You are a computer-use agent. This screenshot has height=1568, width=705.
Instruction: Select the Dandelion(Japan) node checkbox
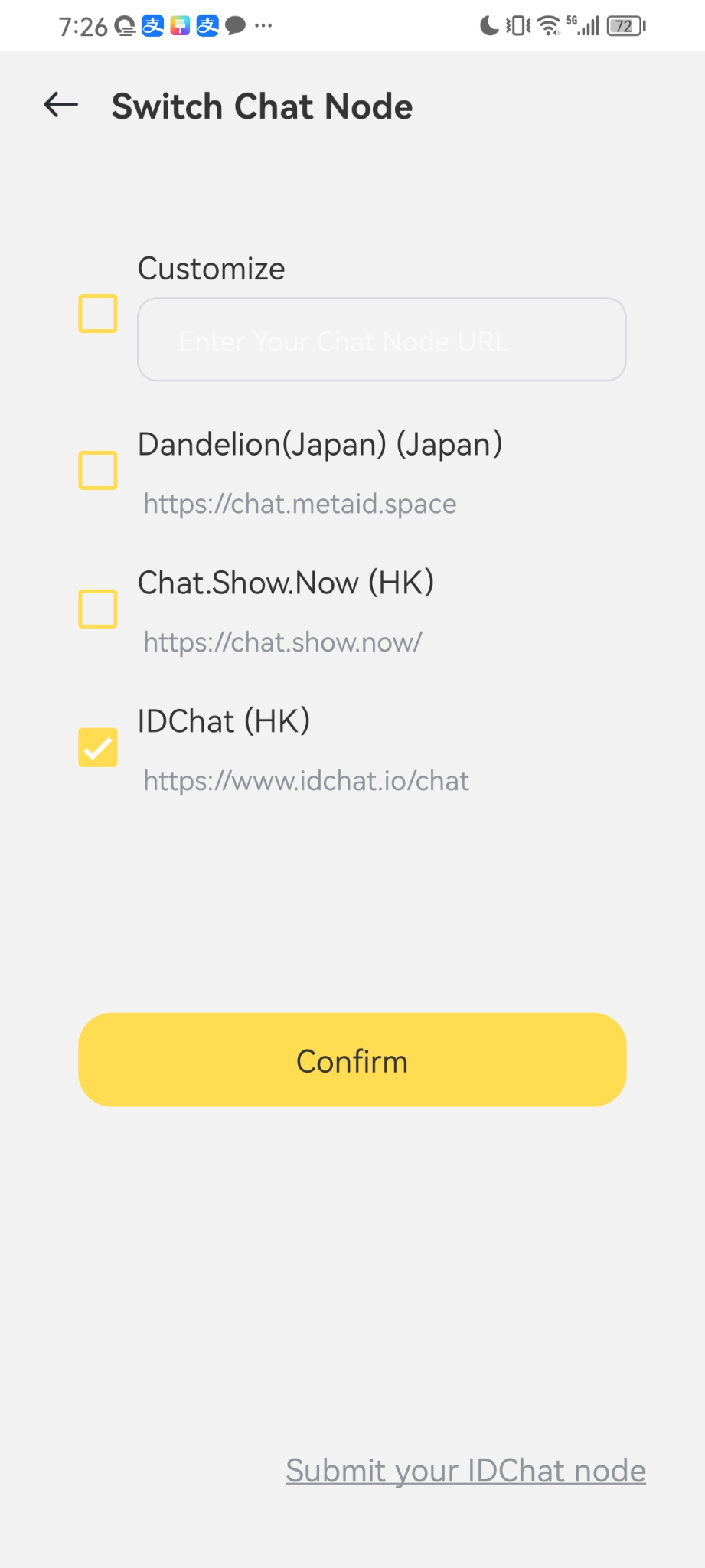click(98, 470)
